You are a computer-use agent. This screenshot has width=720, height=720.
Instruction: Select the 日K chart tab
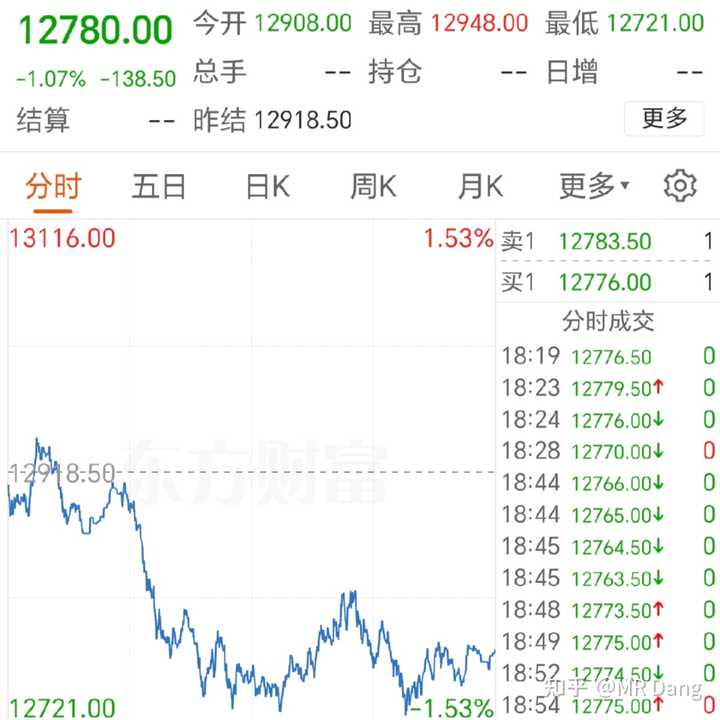click(267, 186)
